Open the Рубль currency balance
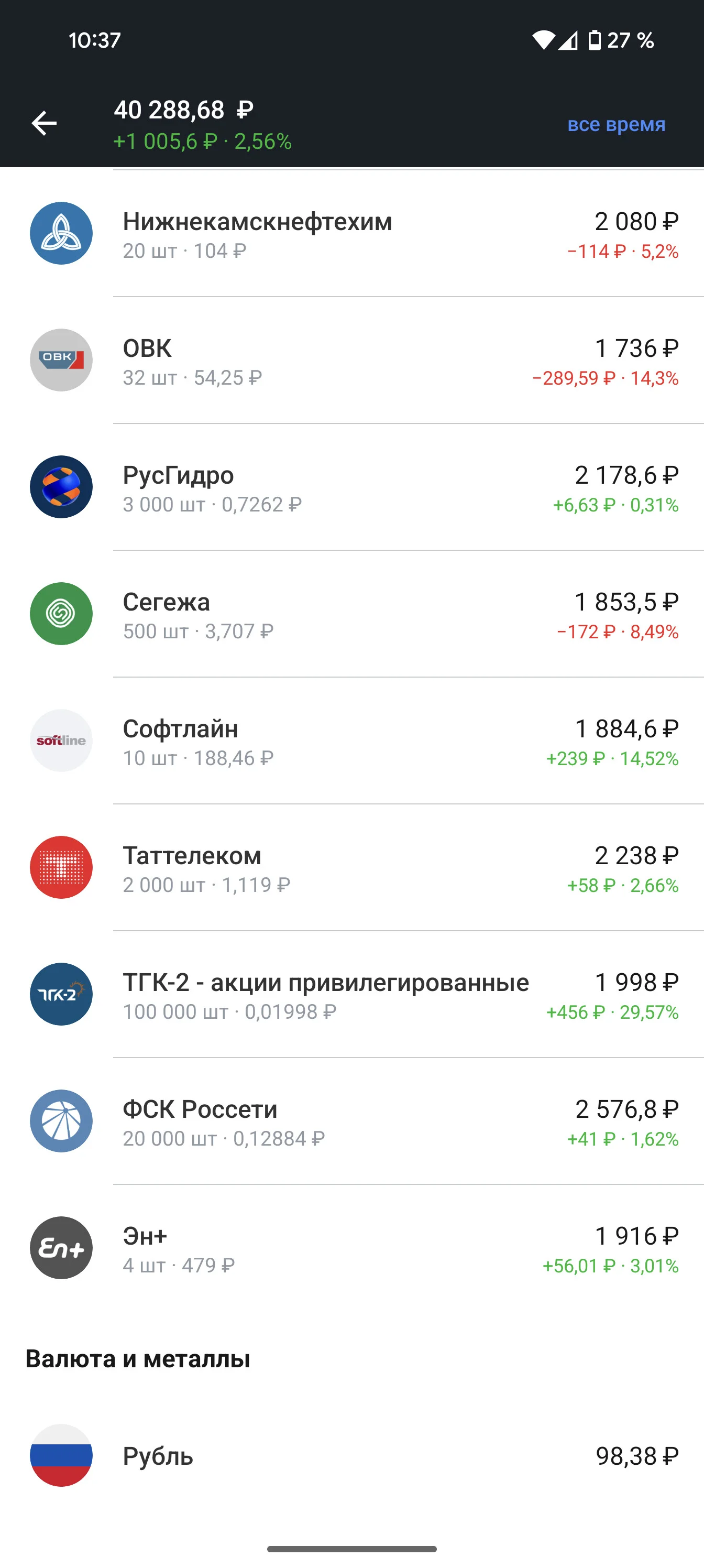The image size is (704, 1568). click(x=351, y=1455)
